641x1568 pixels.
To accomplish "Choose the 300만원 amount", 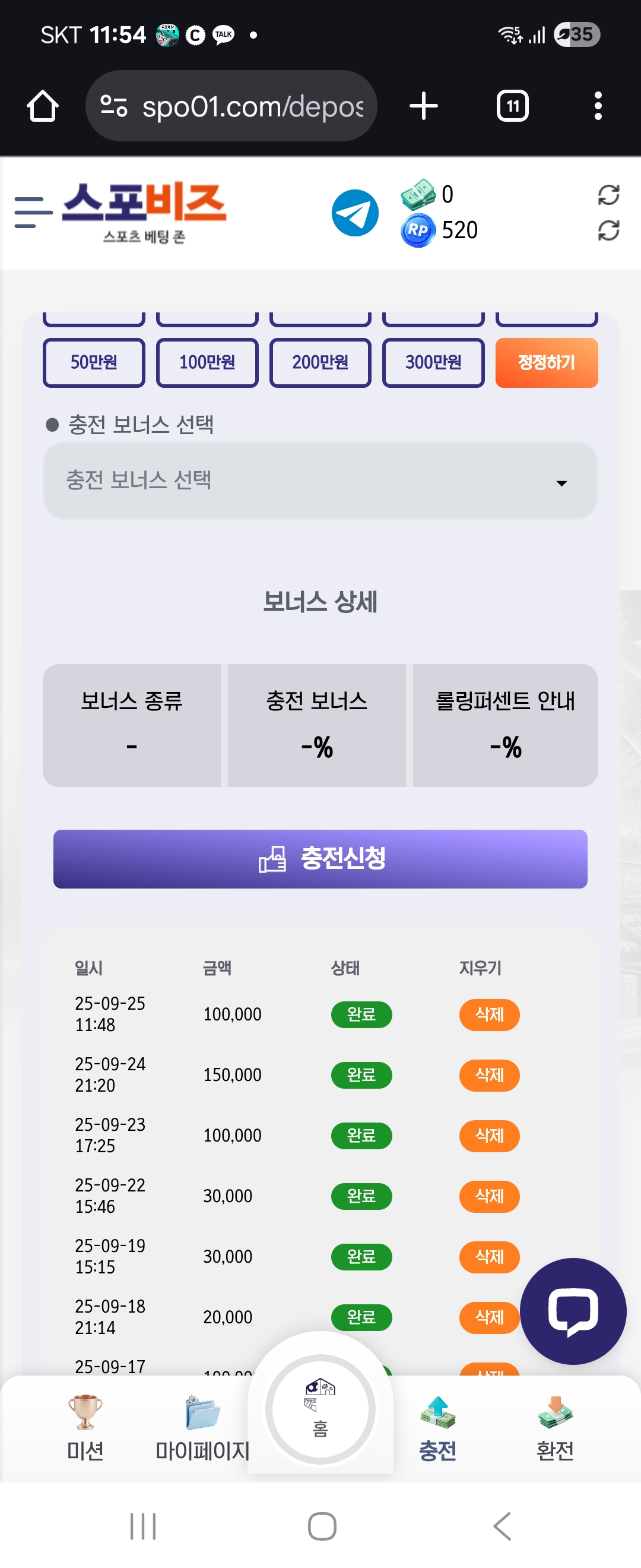I will [433, 363].
